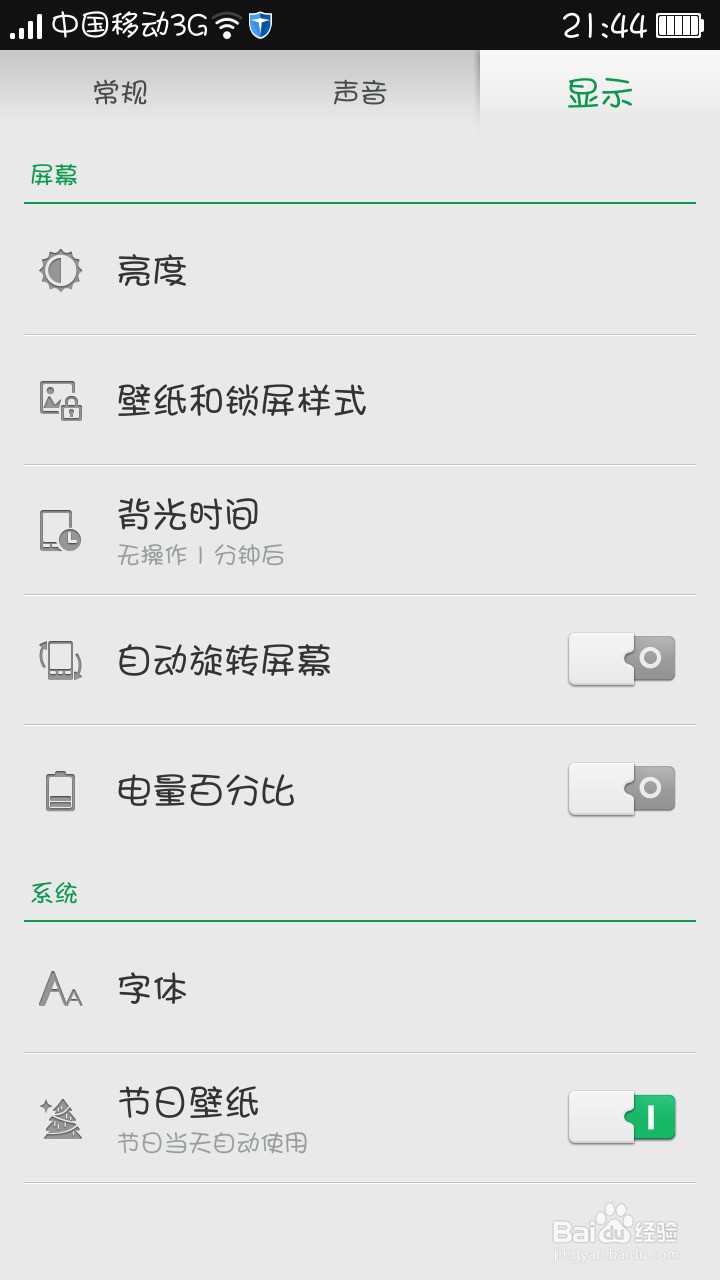Open the brightness settings entry
The image size is (720, 1280).
pos(300,269)
